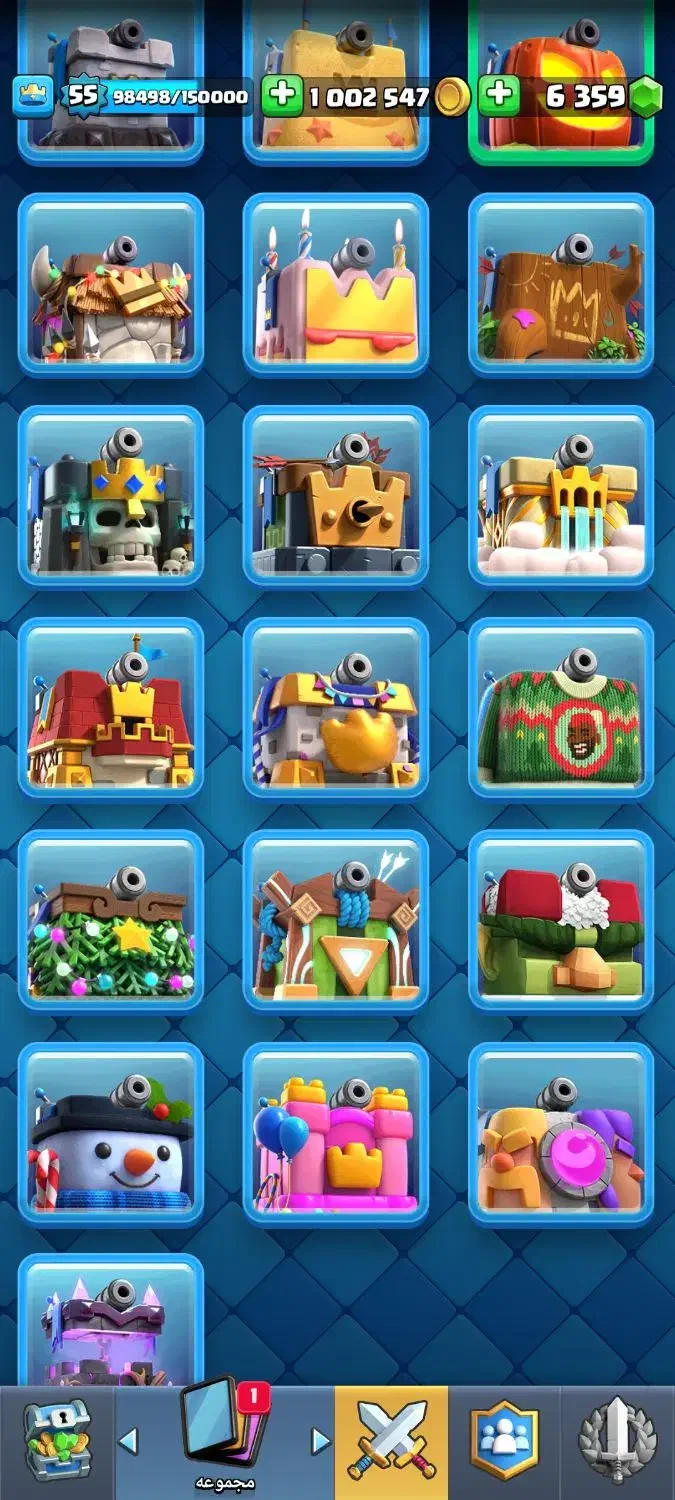Screen dimensions: 675x1500
Task: Open the shop chest tab
Action: (57, 1441)
